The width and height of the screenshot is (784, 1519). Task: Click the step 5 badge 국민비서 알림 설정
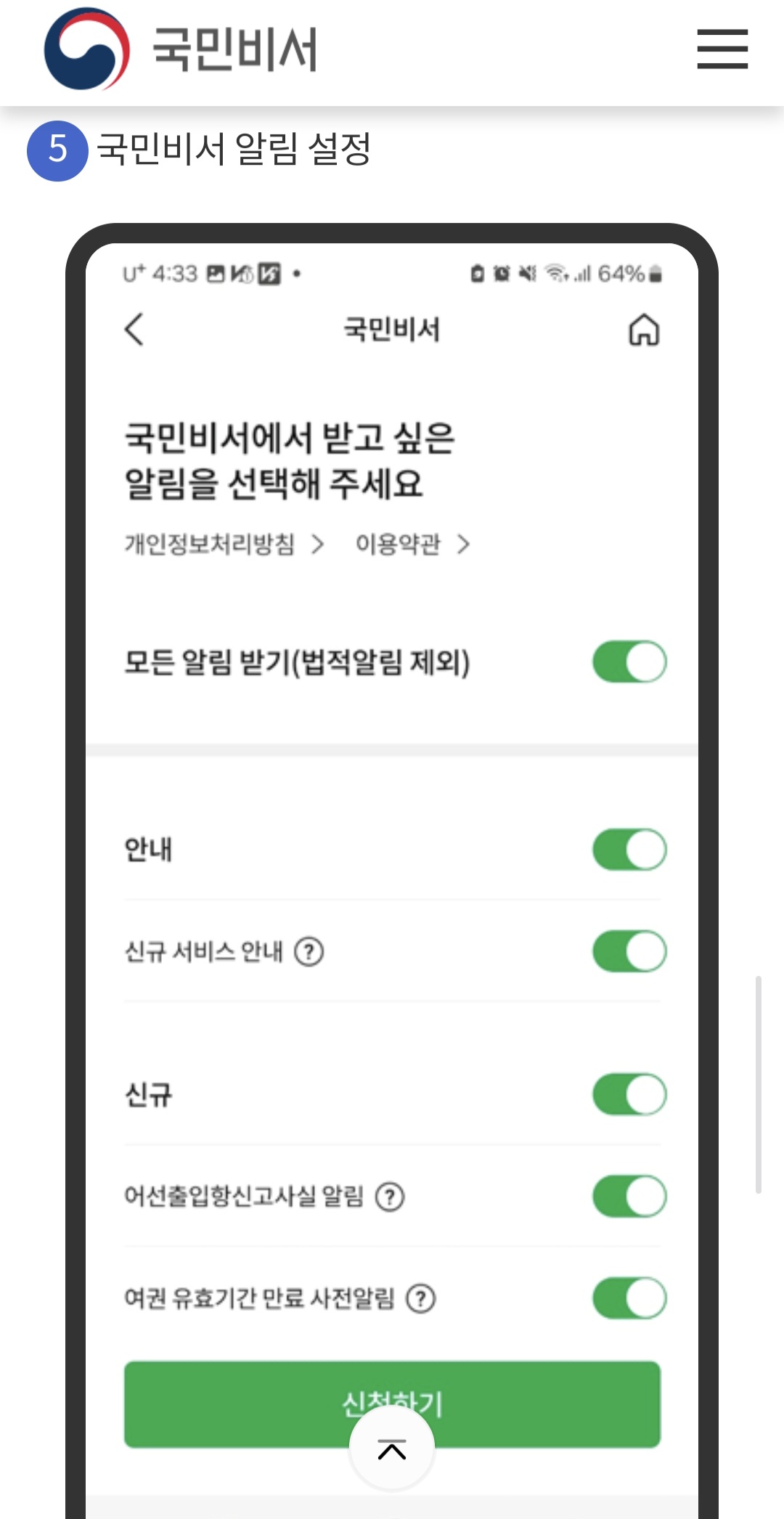[x=57, y=150]
